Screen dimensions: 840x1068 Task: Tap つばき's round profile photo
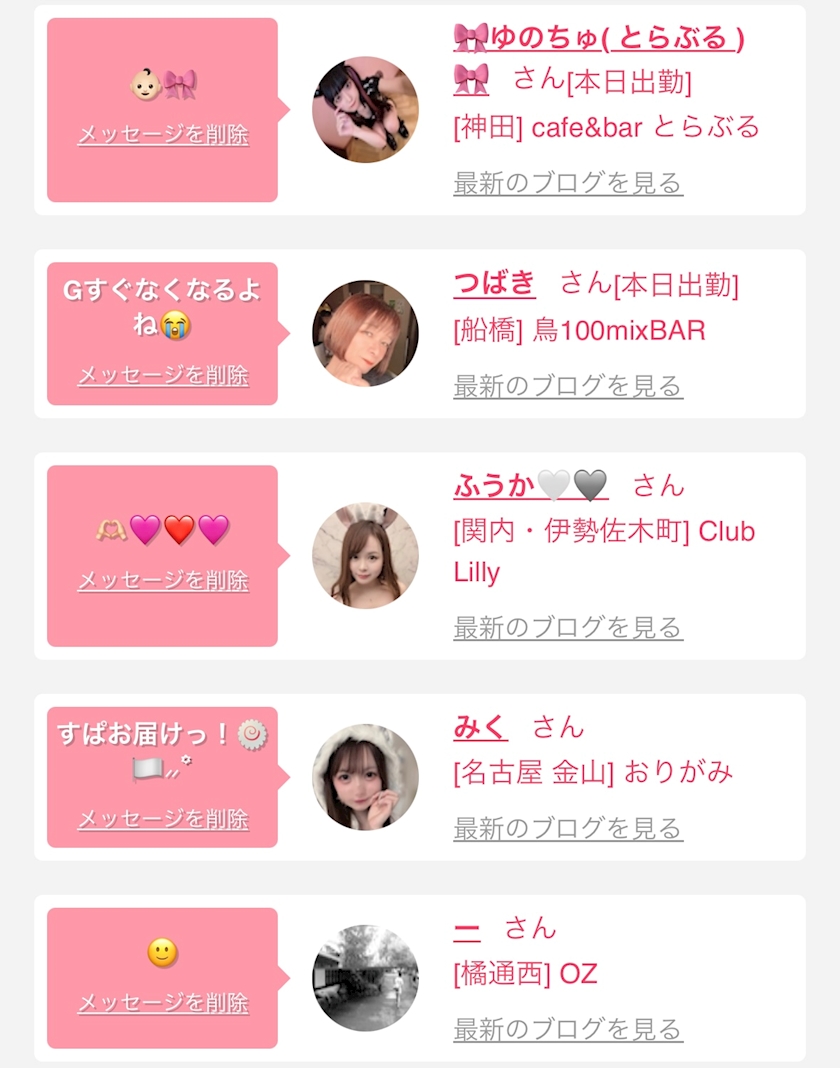366,333
